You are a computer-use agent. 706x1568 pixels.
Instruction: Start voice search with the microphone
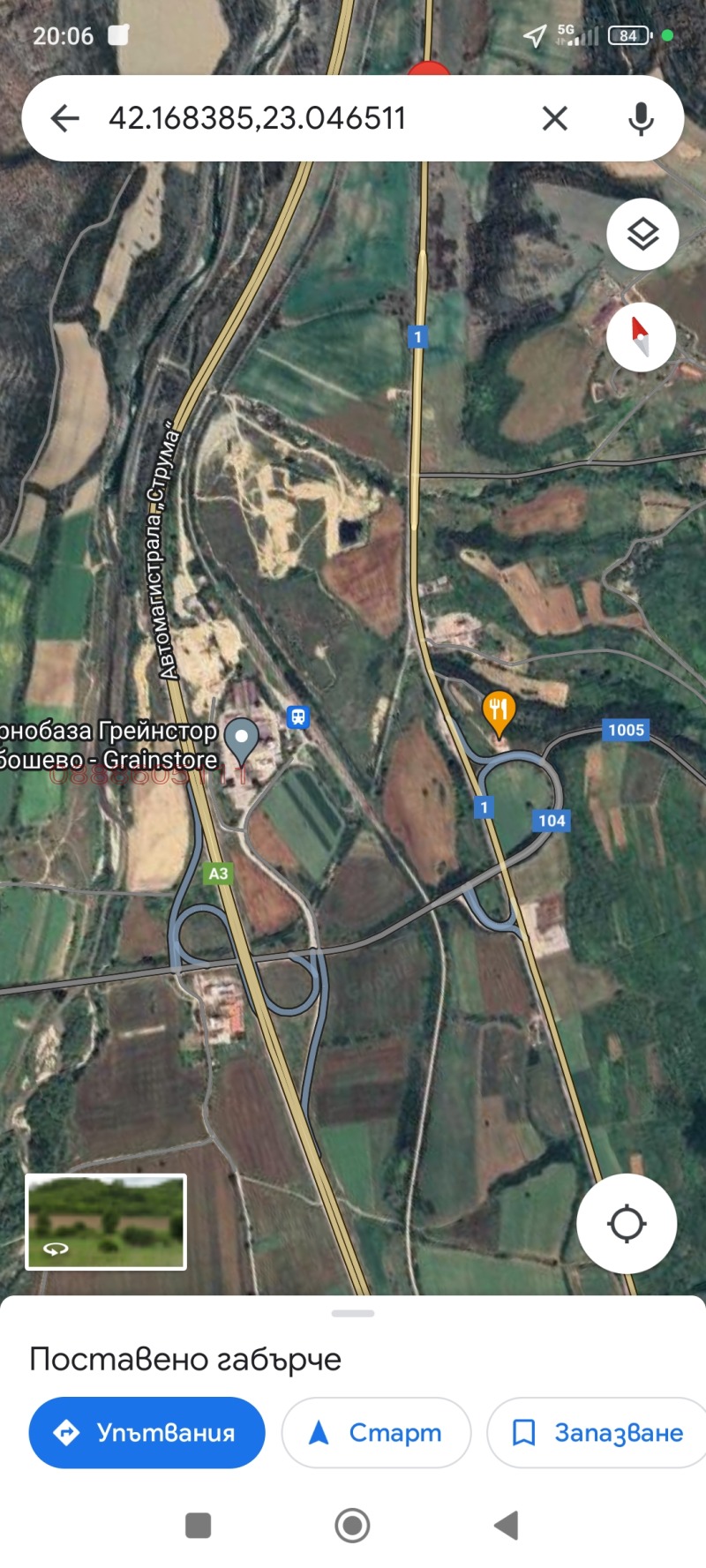pos(641,118)
